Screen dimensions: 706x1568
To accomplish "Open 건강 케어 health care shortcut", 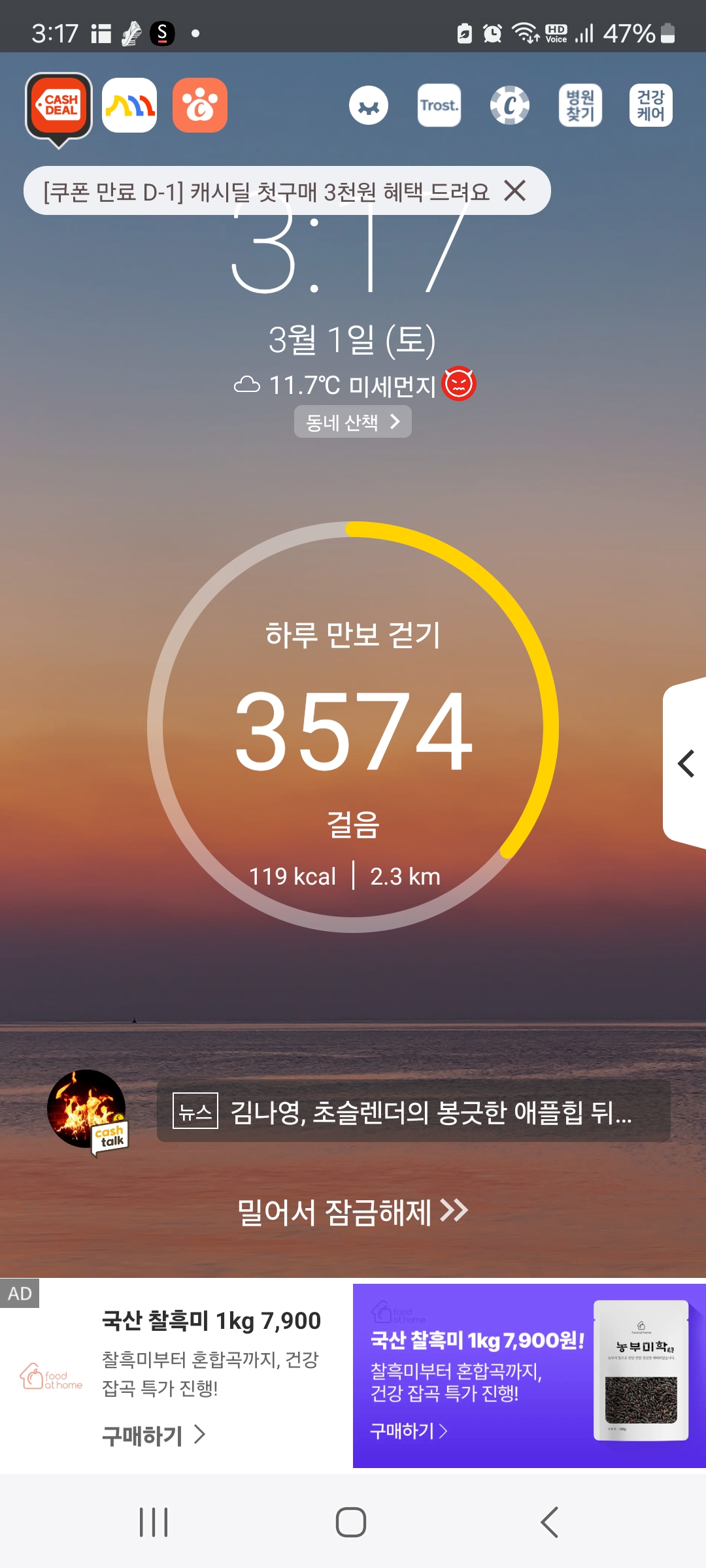I will point(650,105).
